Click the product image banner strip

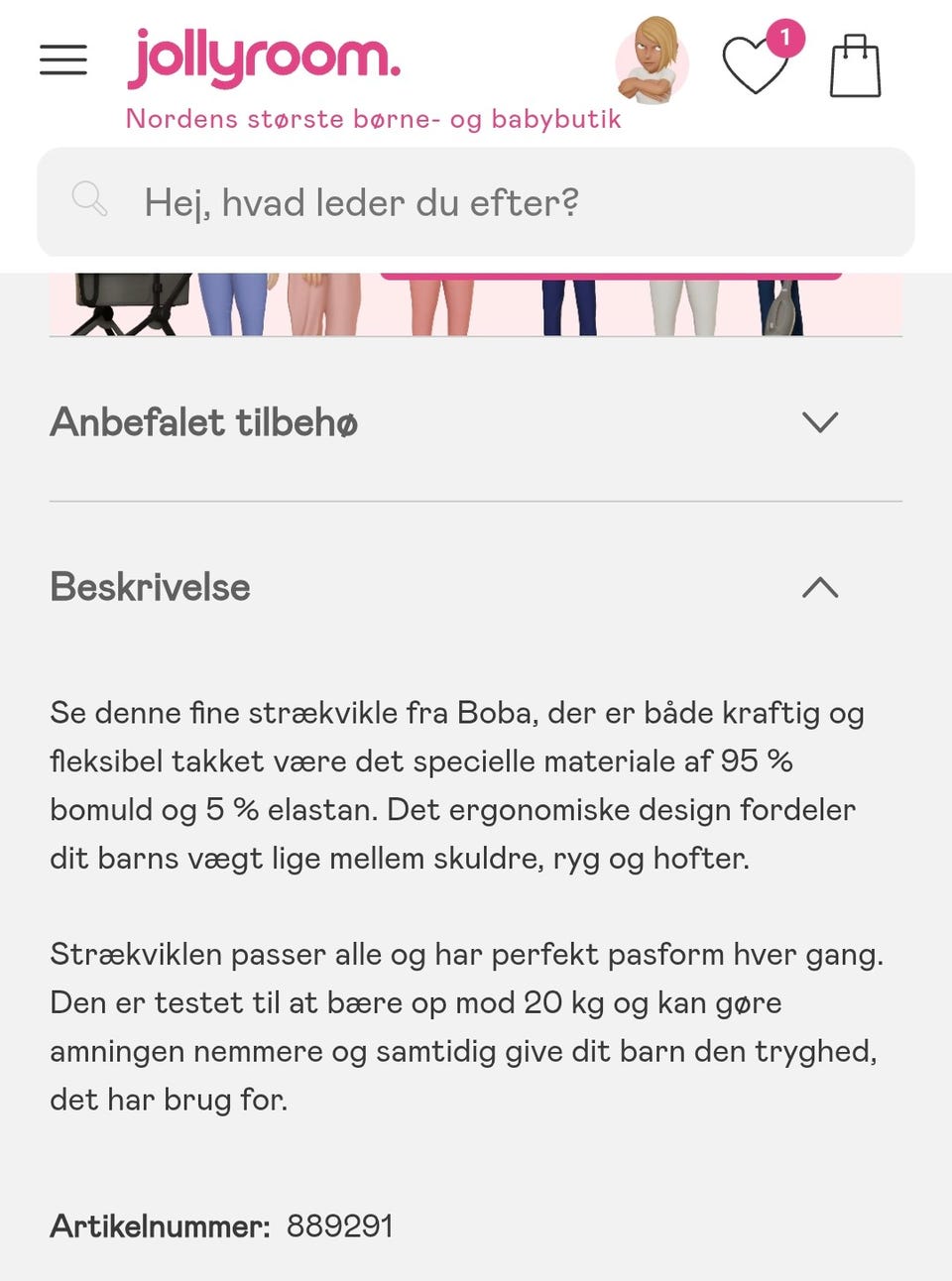(476, 304)
